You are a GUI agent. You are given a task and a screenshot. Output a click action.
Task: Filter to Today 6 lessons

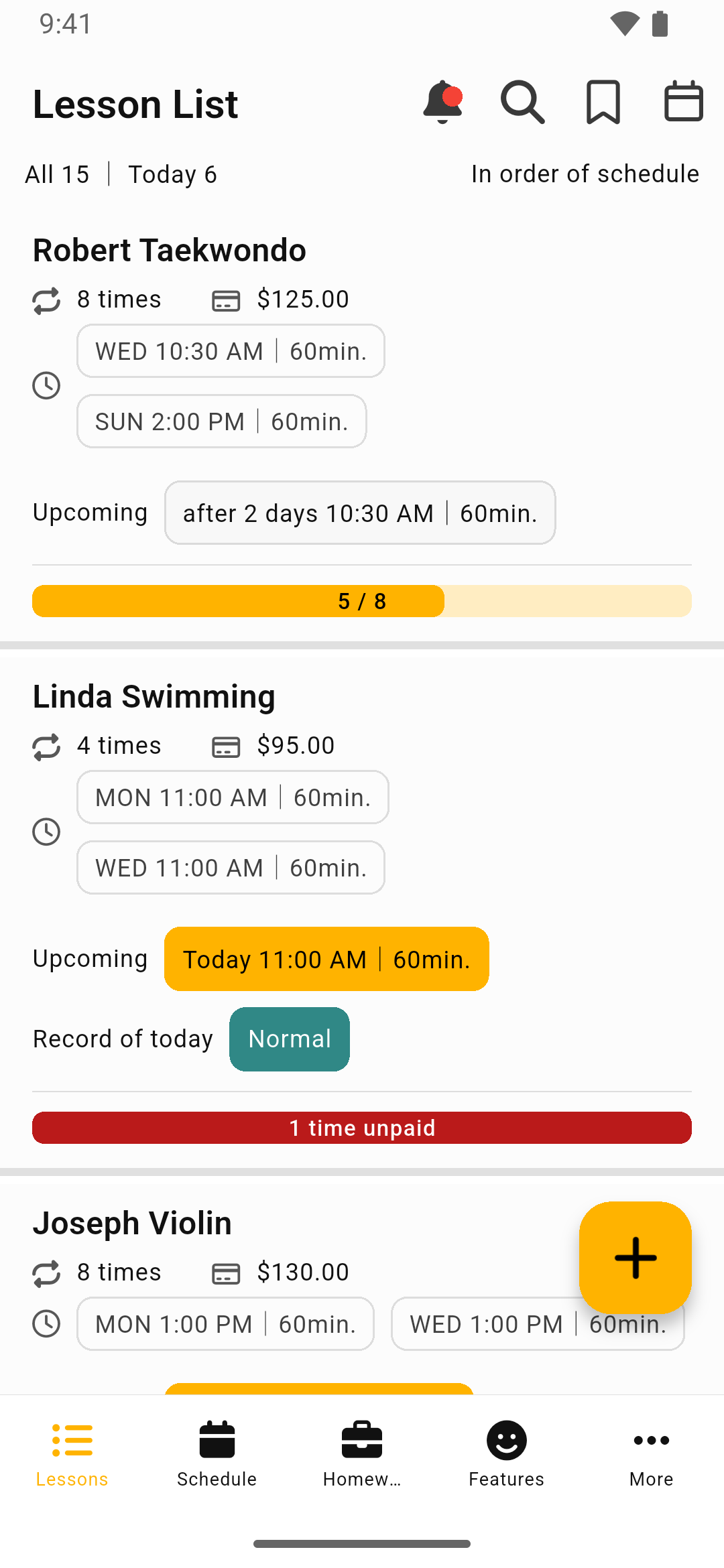[172, 175]
